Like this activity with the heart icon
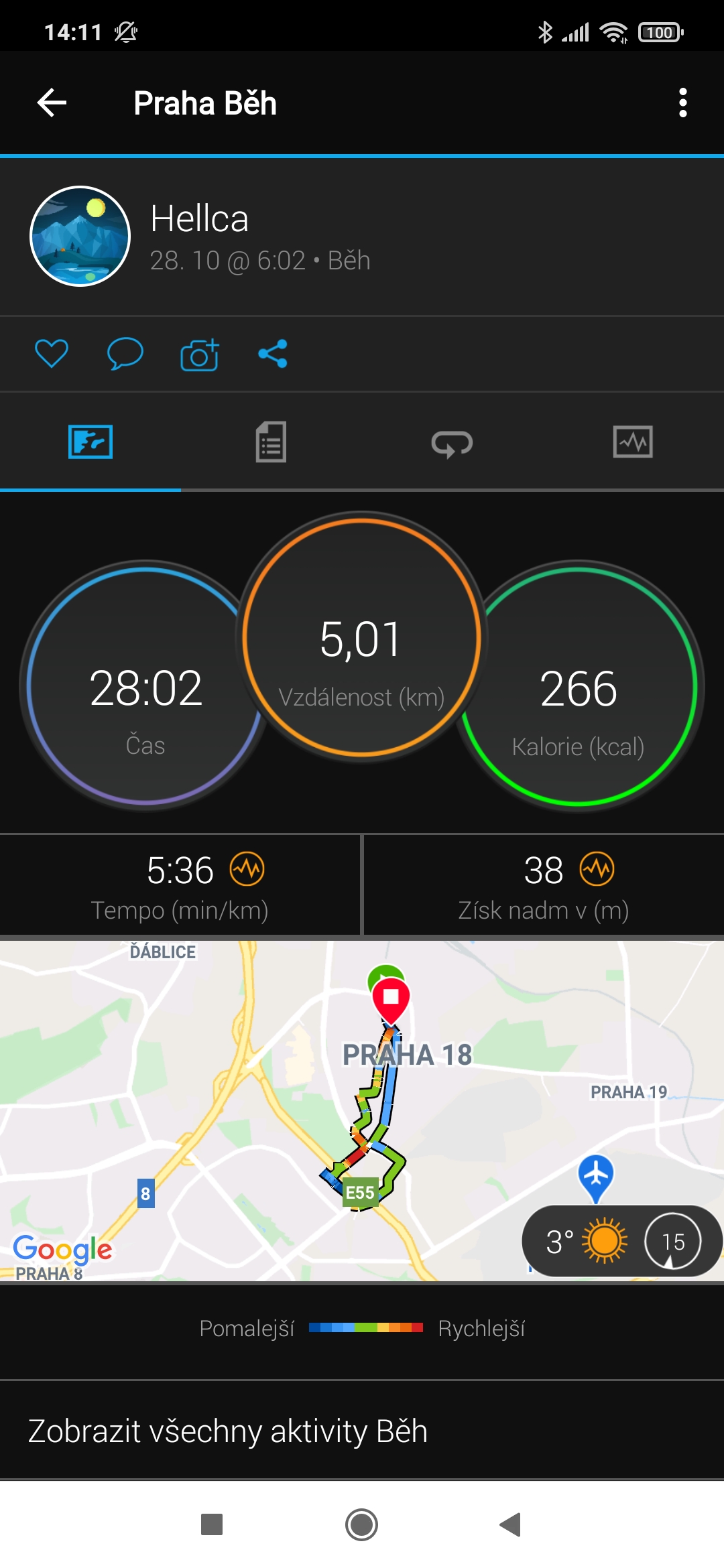Viewport: 724px width, 1568px height. click(52, 353)
